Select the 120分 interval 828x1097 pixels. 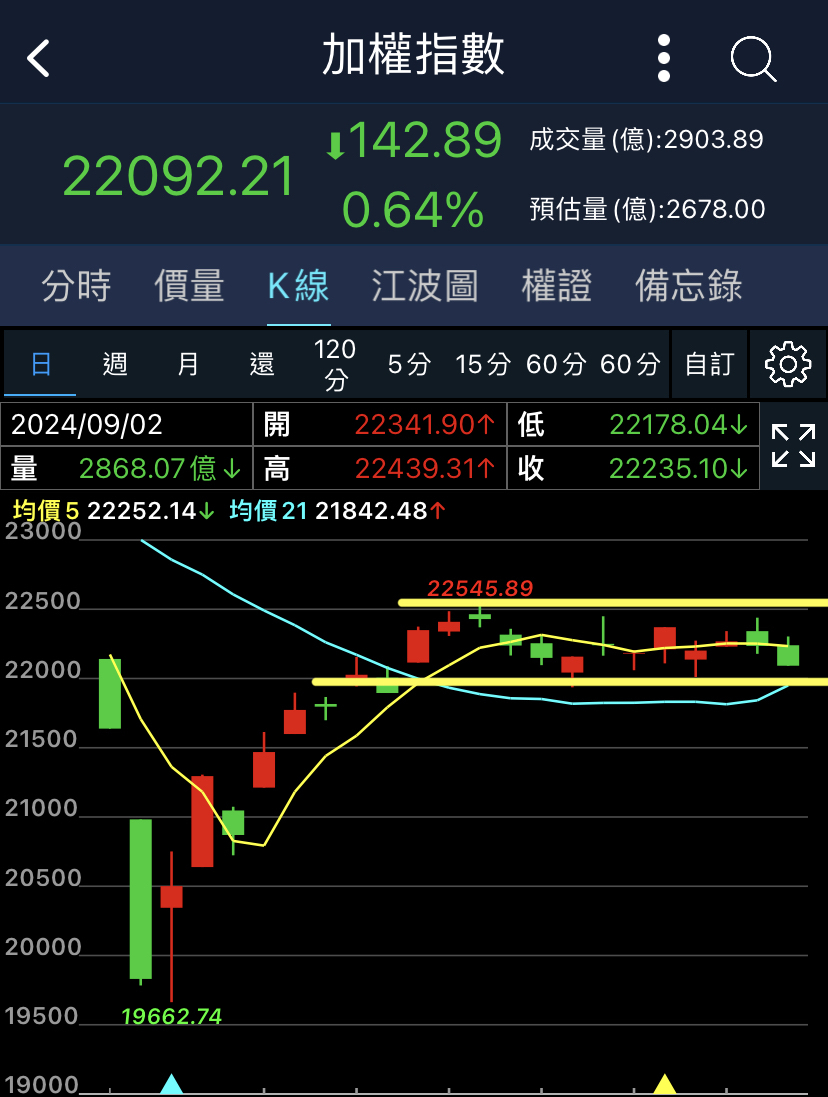335,364
